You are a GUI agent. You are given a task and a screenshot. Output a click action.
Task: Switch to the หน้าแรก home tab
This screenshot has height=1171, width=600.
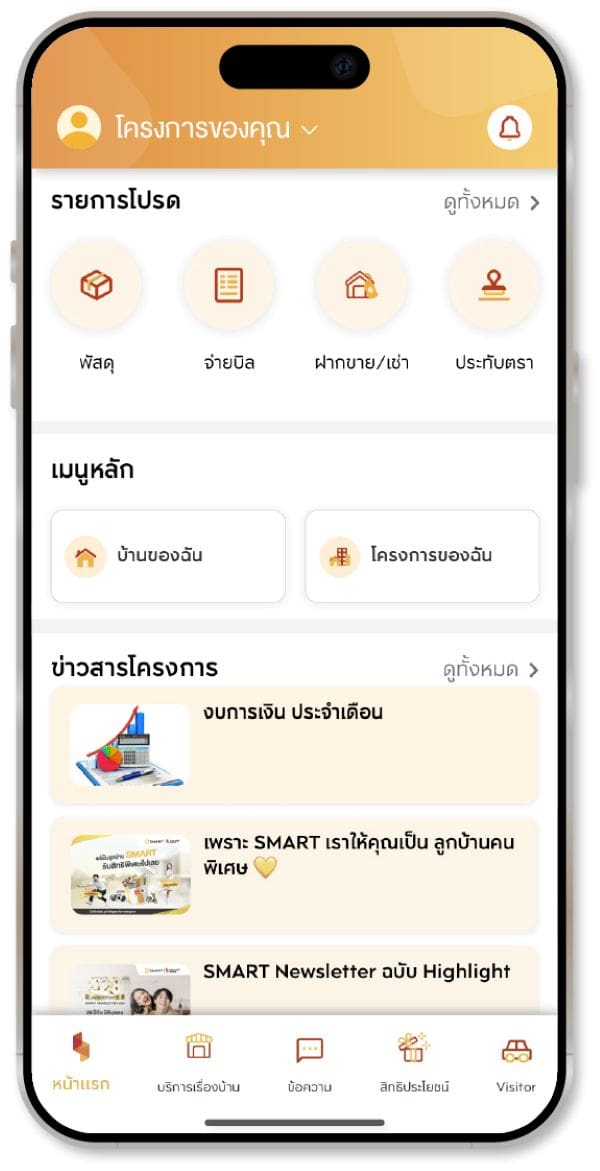(81, 1063)
